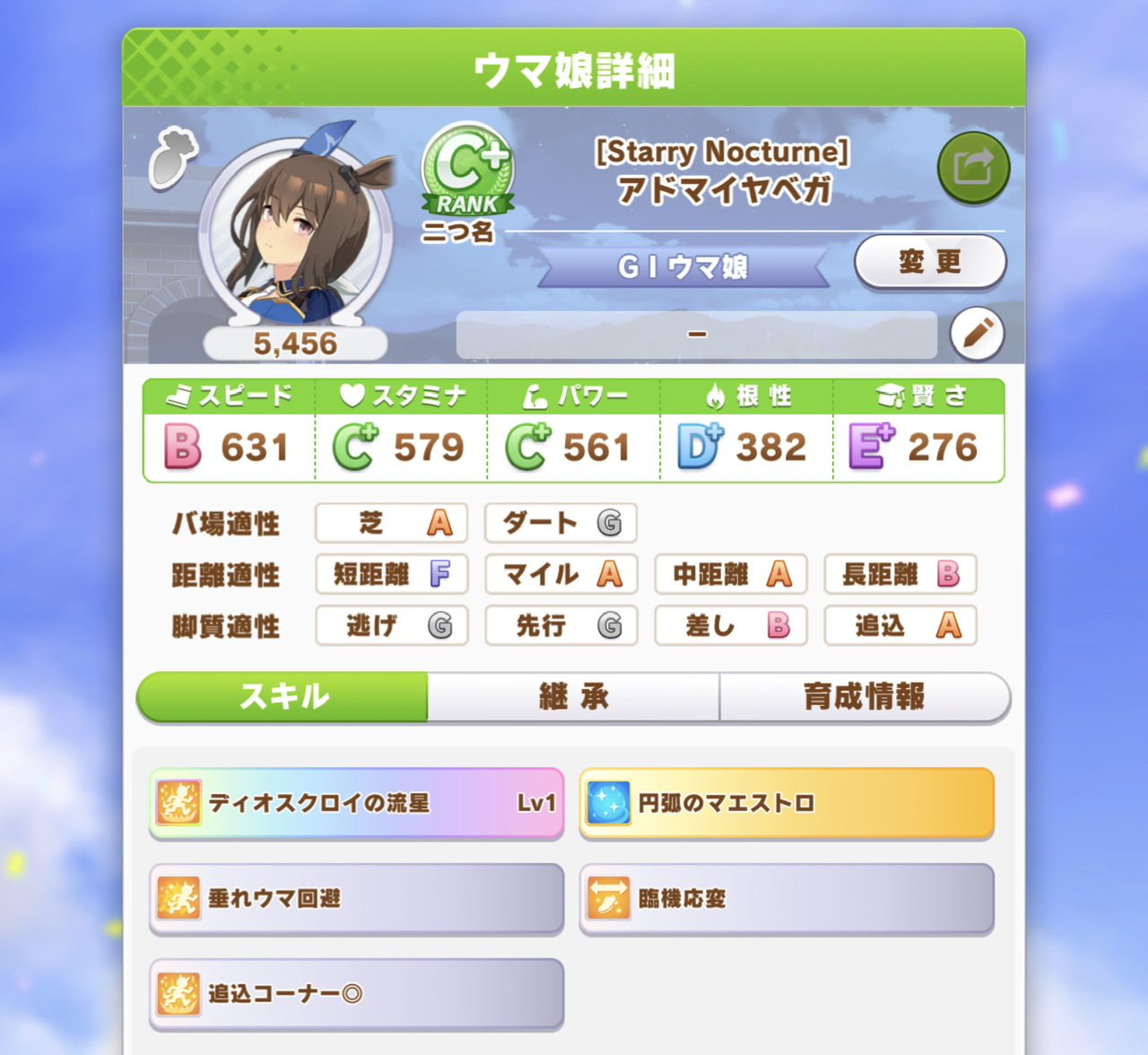Open skill ディオスクロイの流星

[x=357, y=803]
